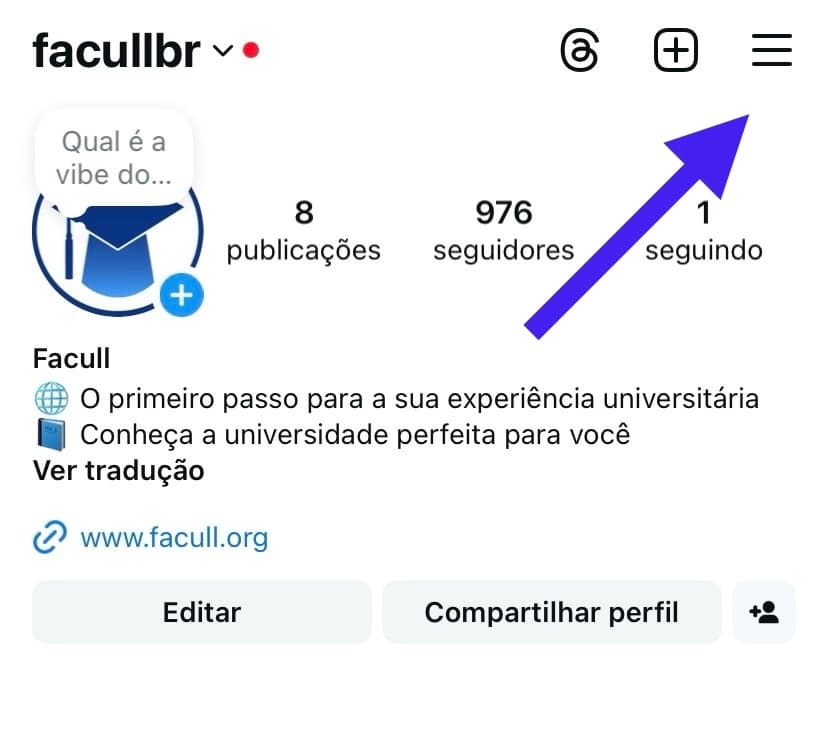Open the discover people icon button
This screenshot has width=828, height=733.
tap(764, 612)
